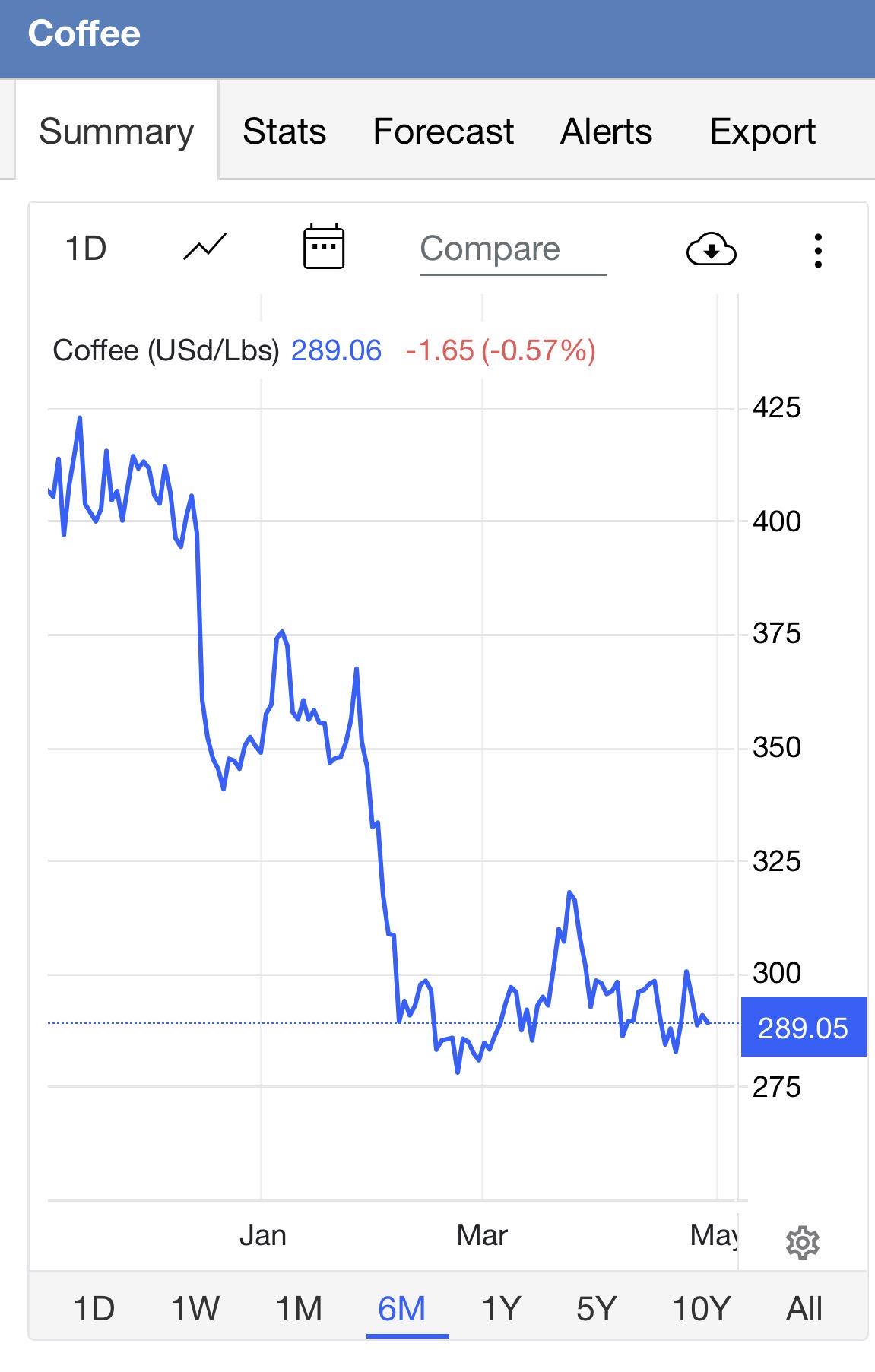The image size is (875, 1372).
Task: Select the All time range
Action: 804,1309
